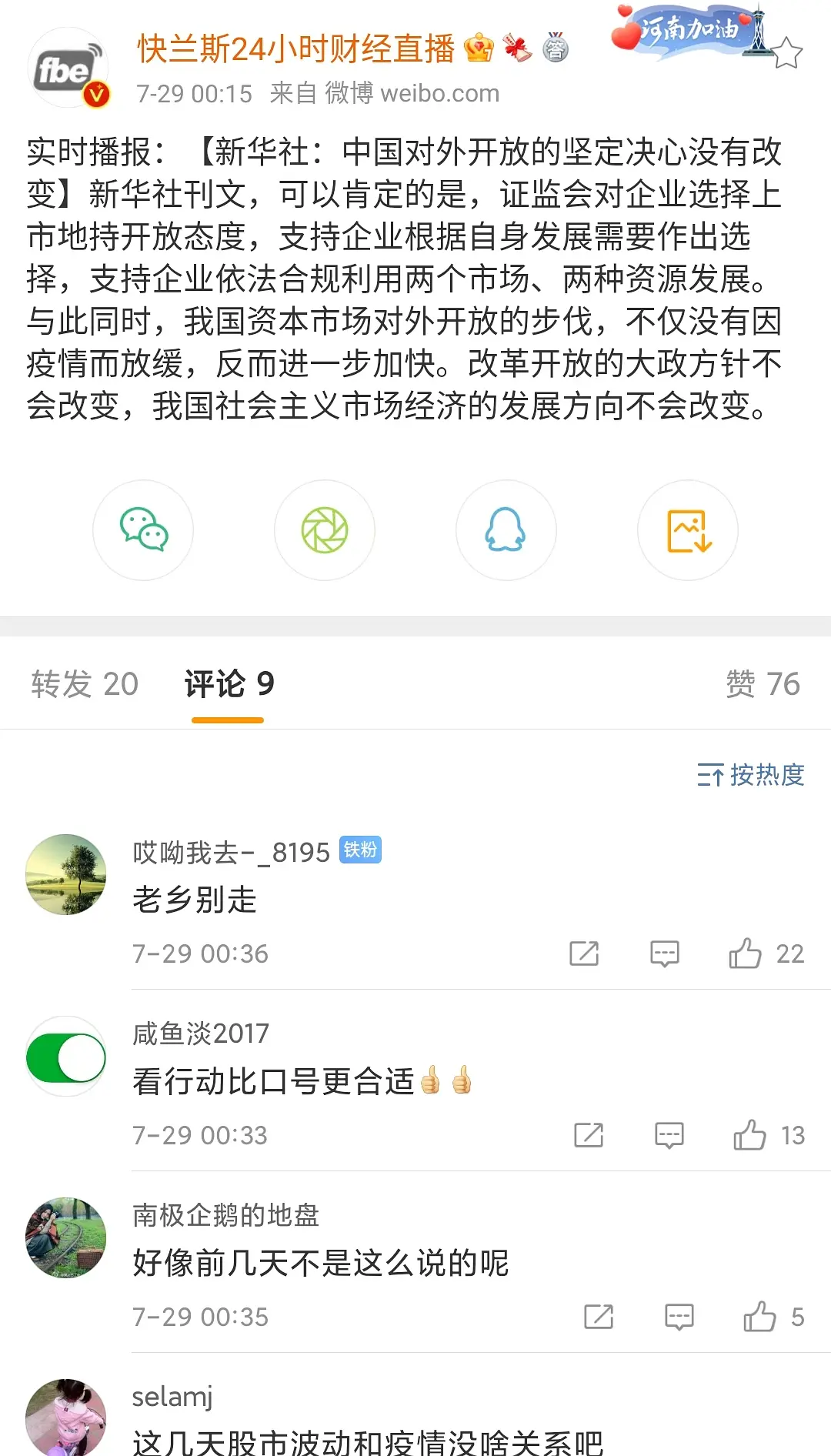Repost the comment 老乡别走
Screen dimensions: 831x1456
pyautogui.click(x=584, y=953)
